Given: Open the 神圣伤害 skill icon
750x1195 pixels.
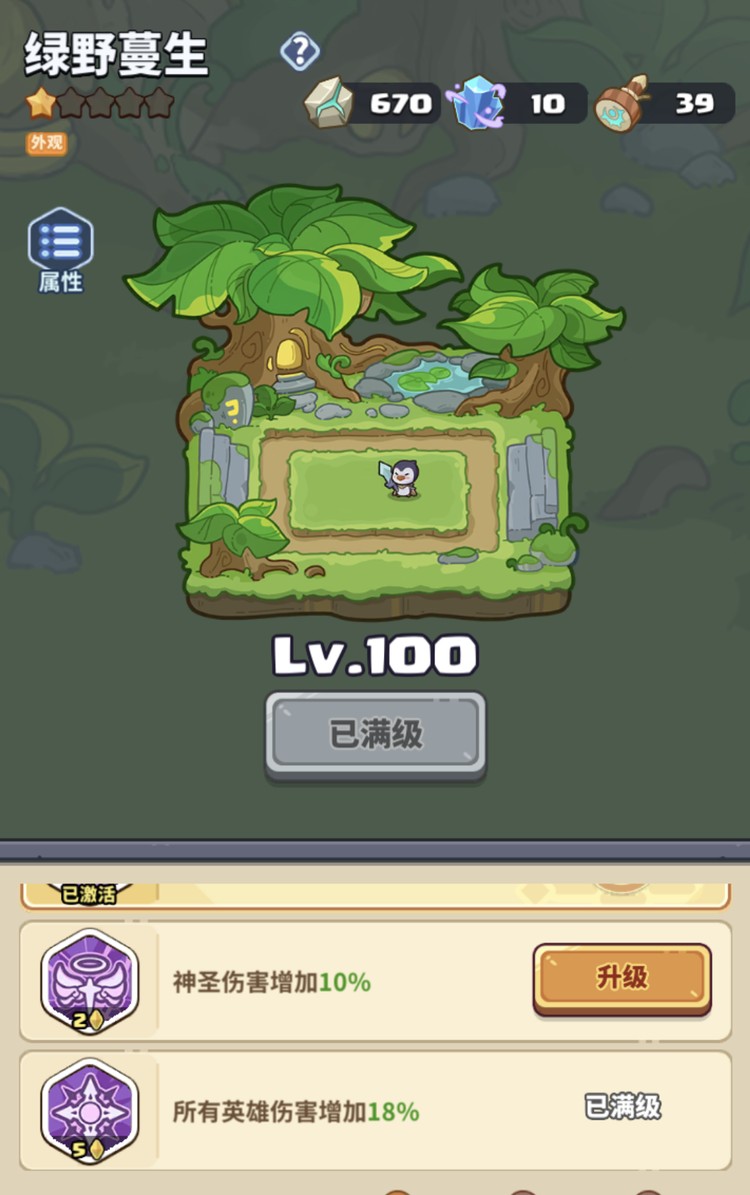Looking at the screenshot, I should coord(89,981).
